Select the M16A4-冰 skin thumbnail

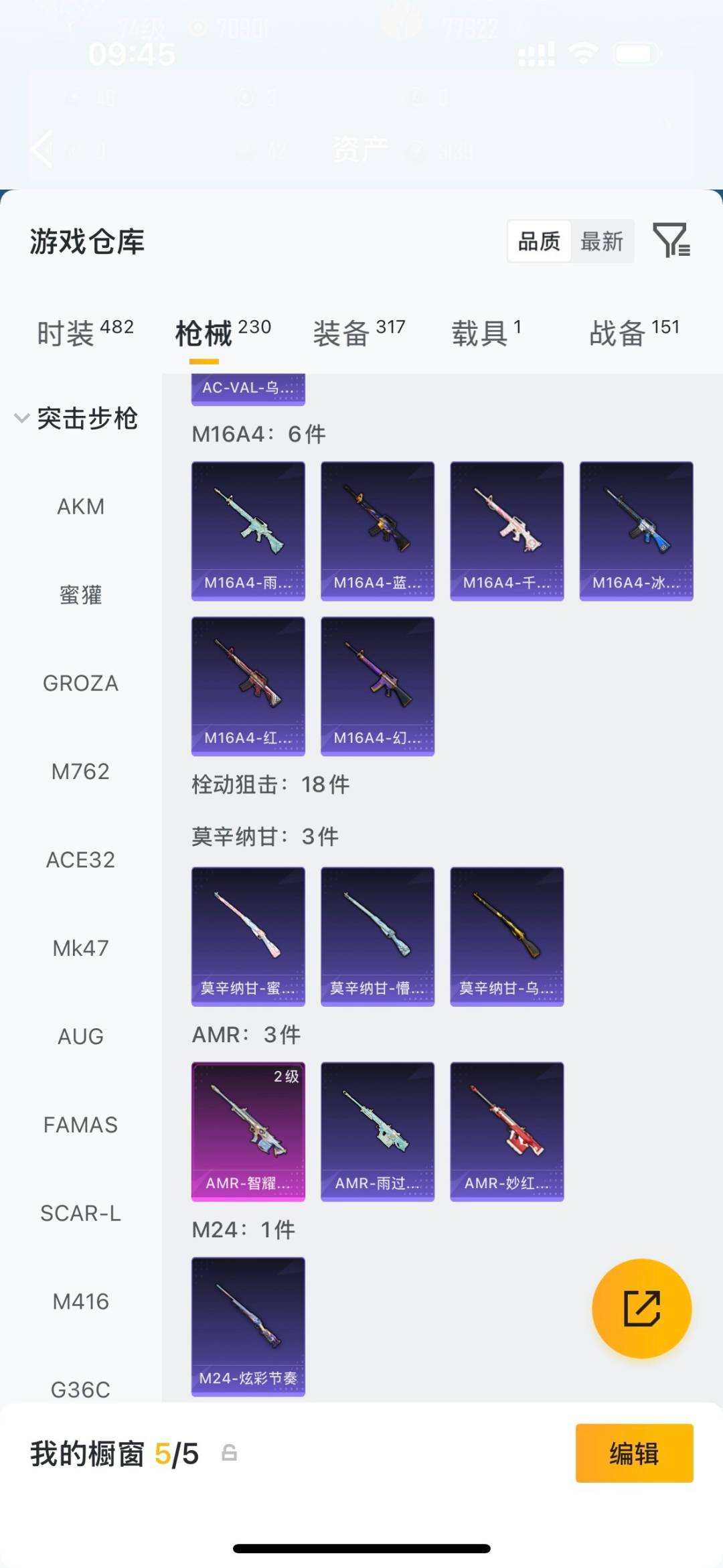point(636,529)
